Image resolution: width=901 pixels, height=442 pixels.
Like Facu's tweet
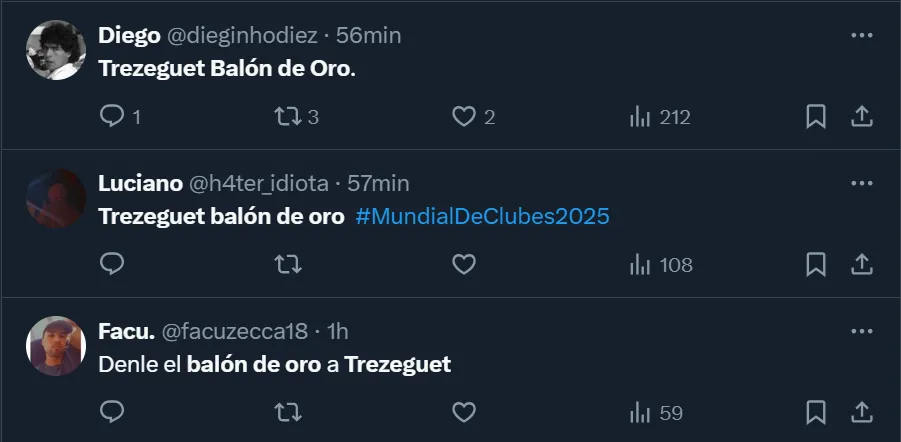462,411
